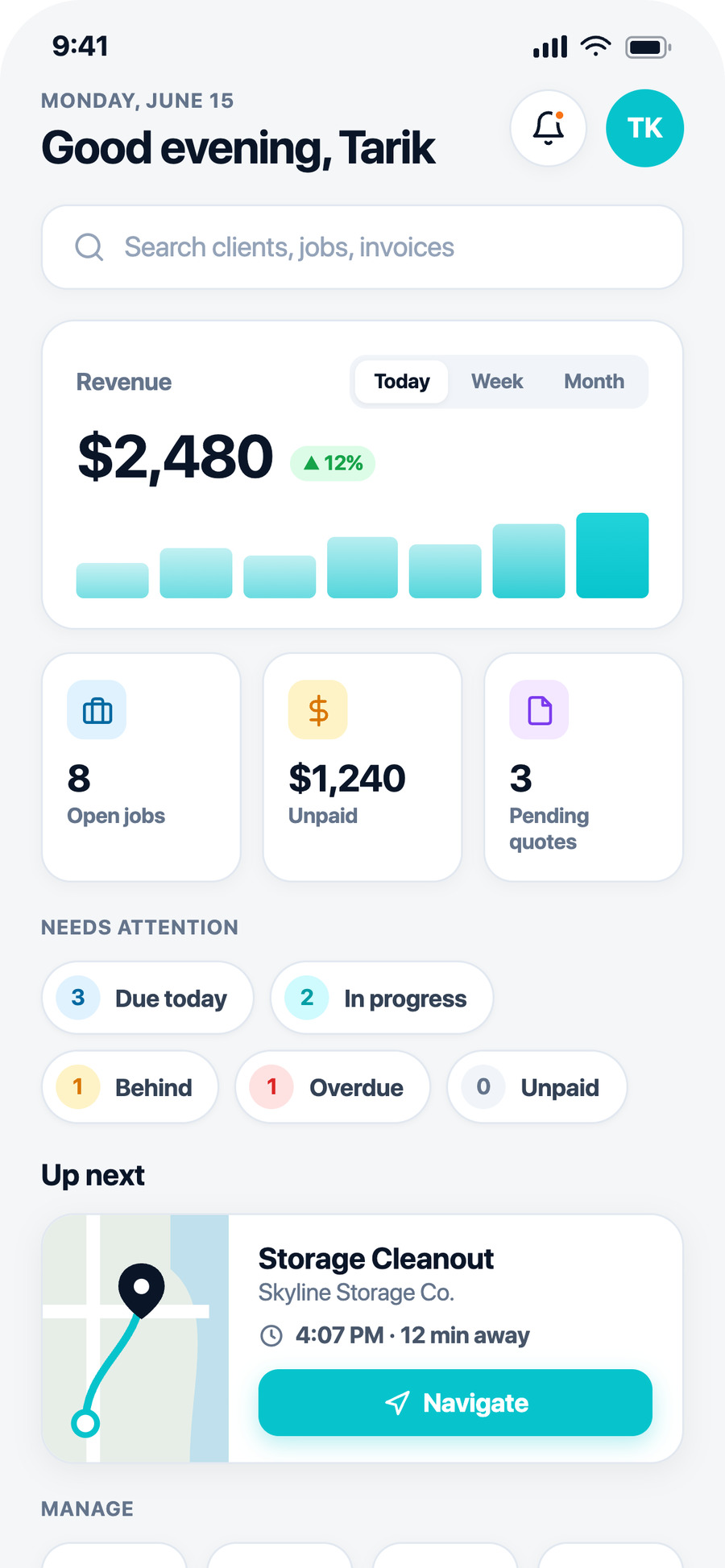Screen dimensions: 725x1568
Task: Select the Today revenue segment
Action: 402,382
